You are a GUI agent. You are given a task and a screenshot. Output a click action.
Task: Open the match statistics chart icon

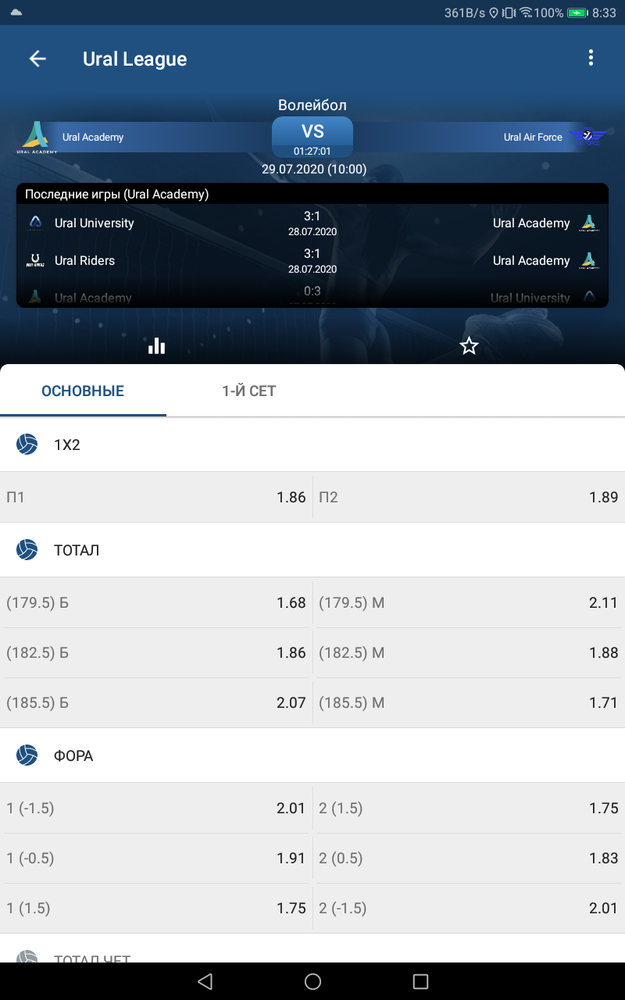coord(156,346)
